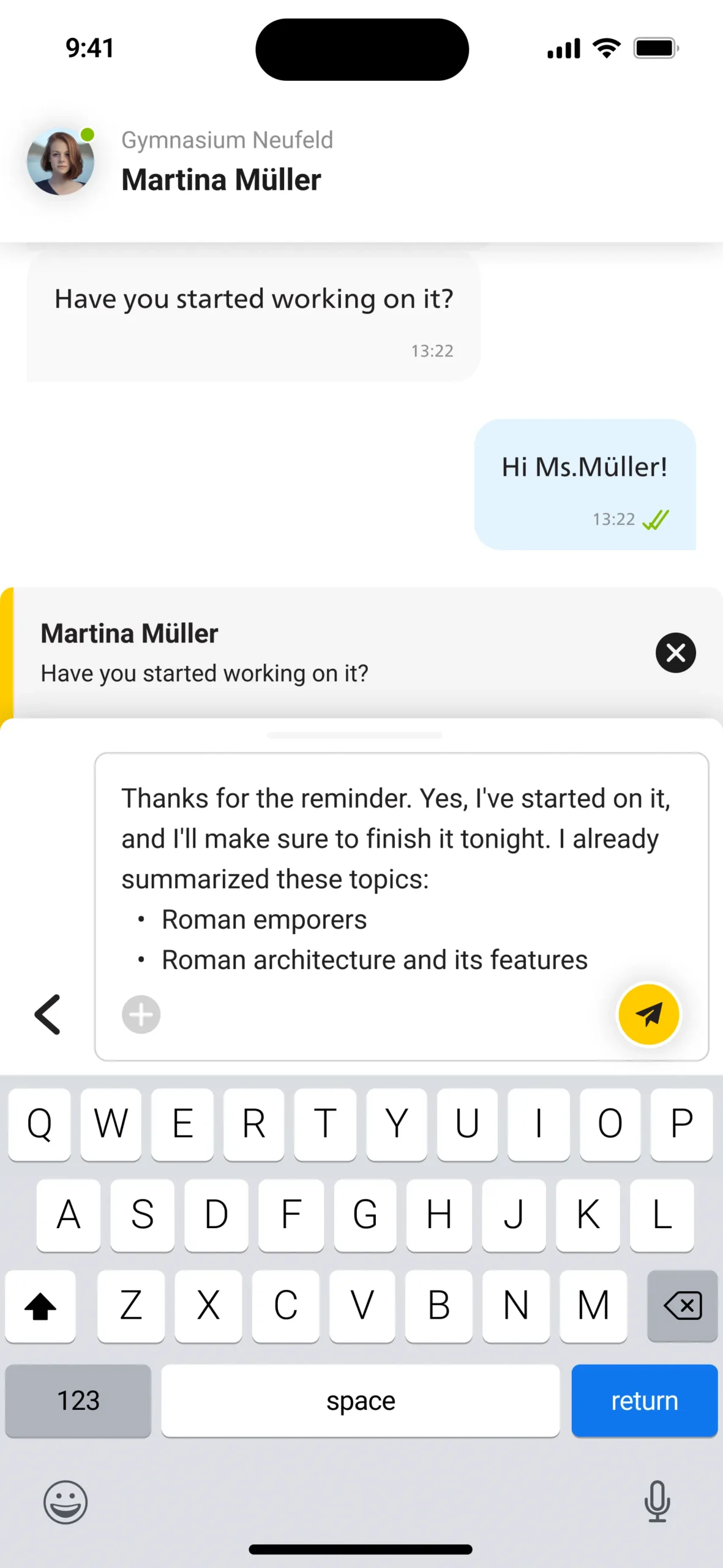Open Martina Müller's profile picture

click(61, 162)
